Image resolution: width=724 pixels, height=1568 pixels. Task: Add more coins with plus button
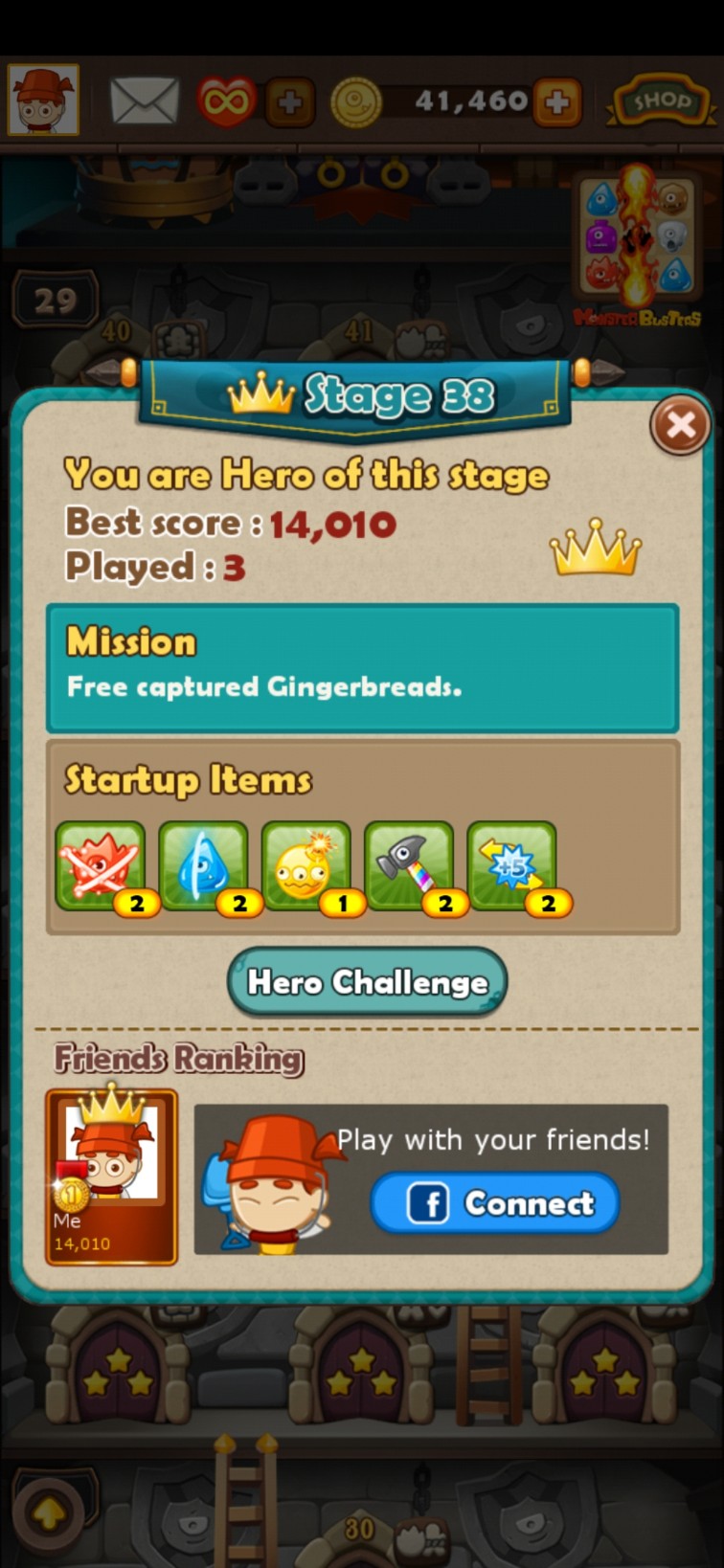(556, 101)
